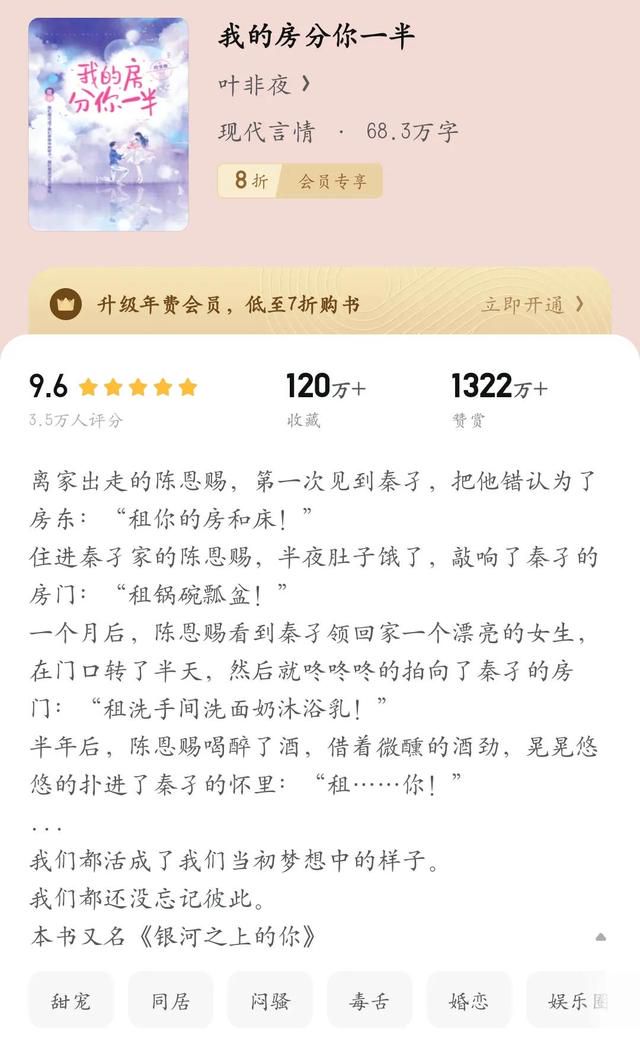Select the 婚恋 tag
The image size is (640, 1044).
coord(469,999)
